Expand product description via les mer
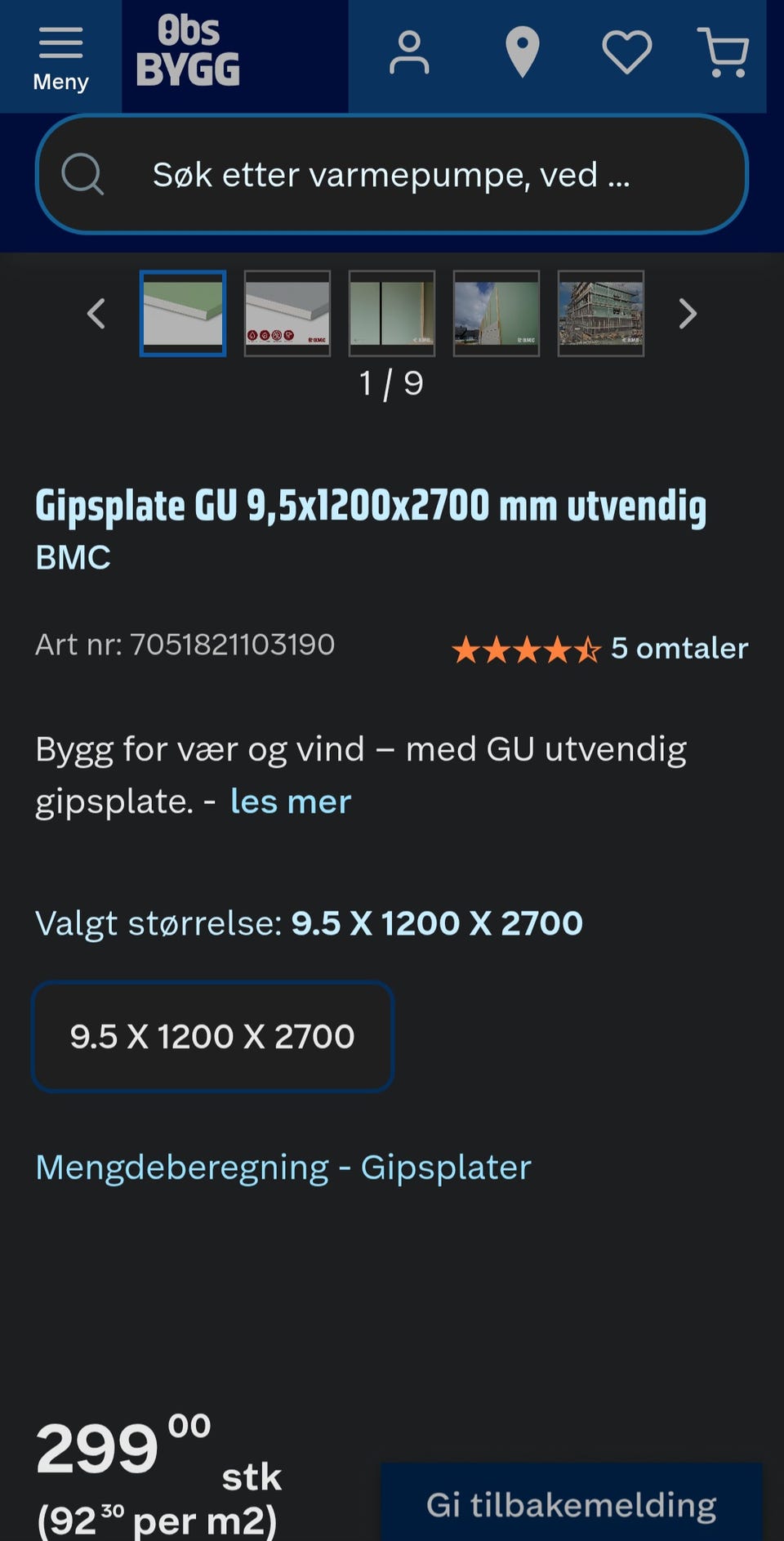 pyautogui.click(x=290, y=802)
